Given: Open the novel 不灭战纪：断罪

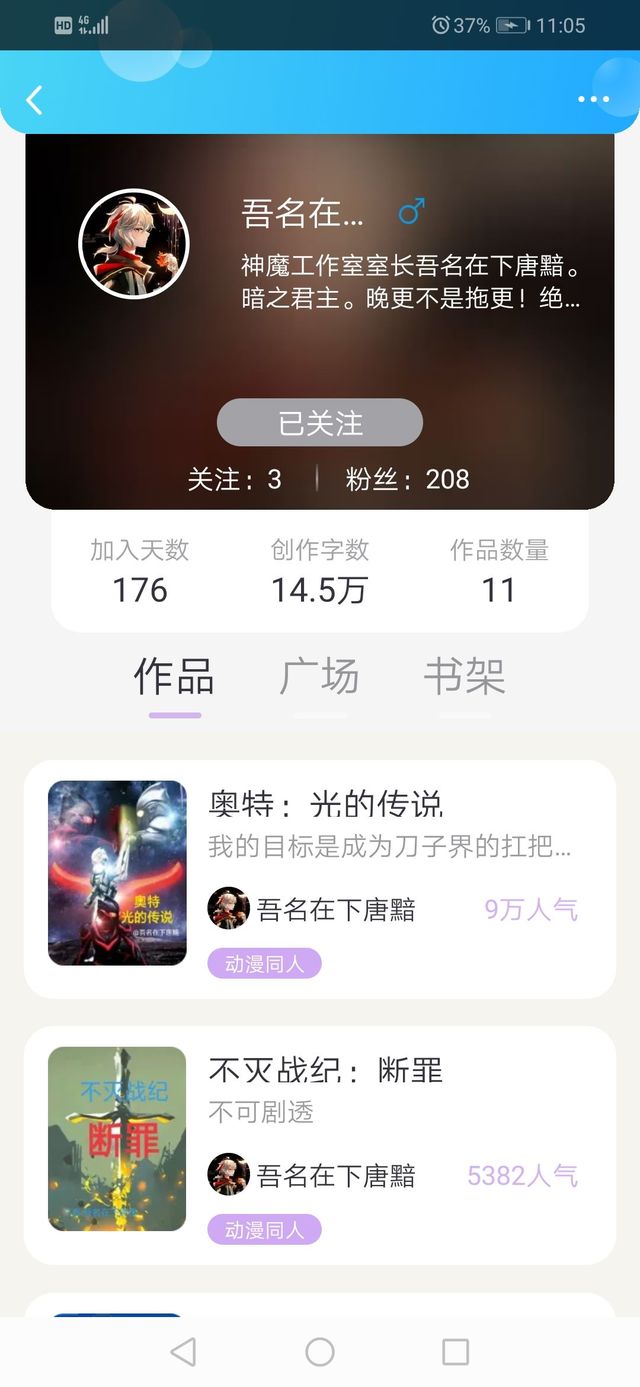Looking at the screenshot, I should tap(325, 1071).
